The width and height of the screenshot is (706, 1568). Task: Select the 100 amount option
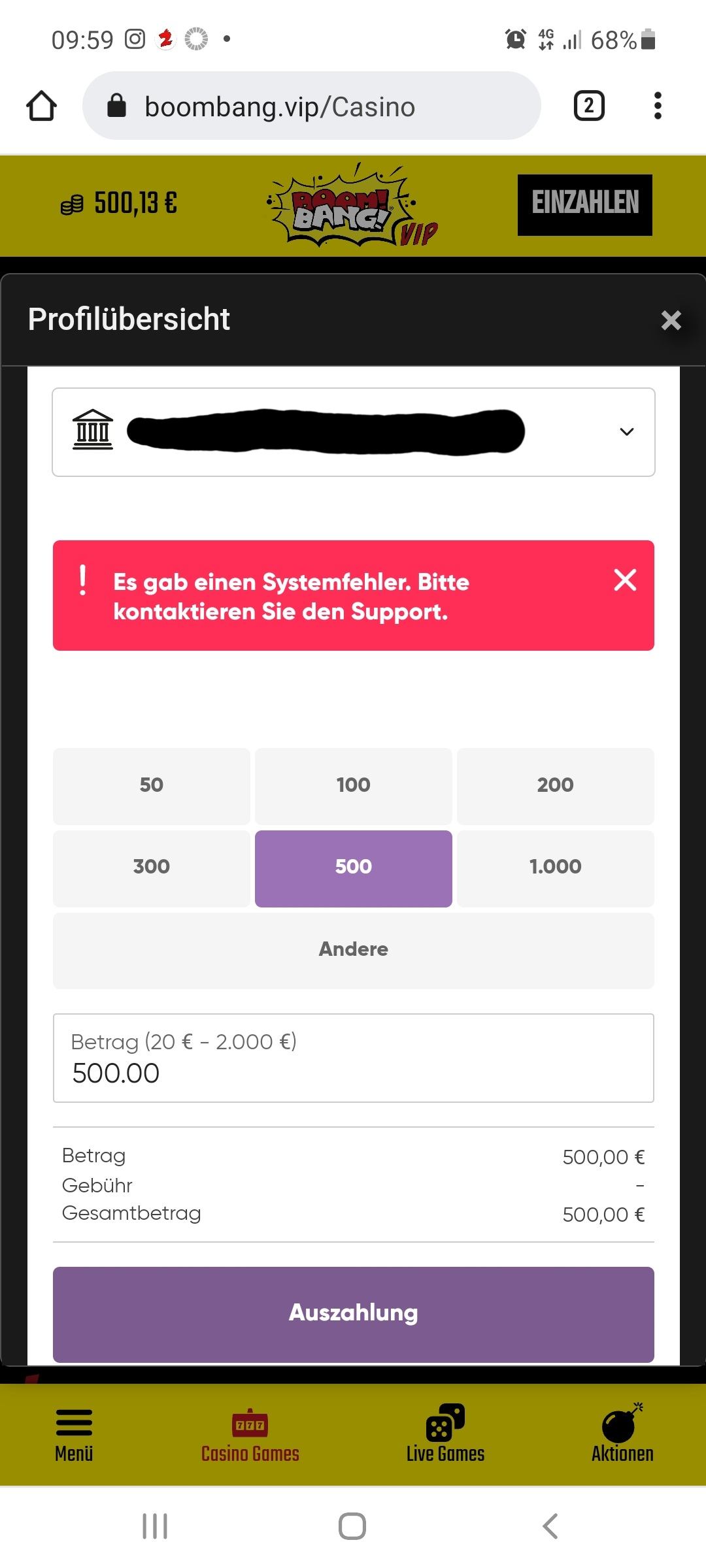tap(353, 785)
